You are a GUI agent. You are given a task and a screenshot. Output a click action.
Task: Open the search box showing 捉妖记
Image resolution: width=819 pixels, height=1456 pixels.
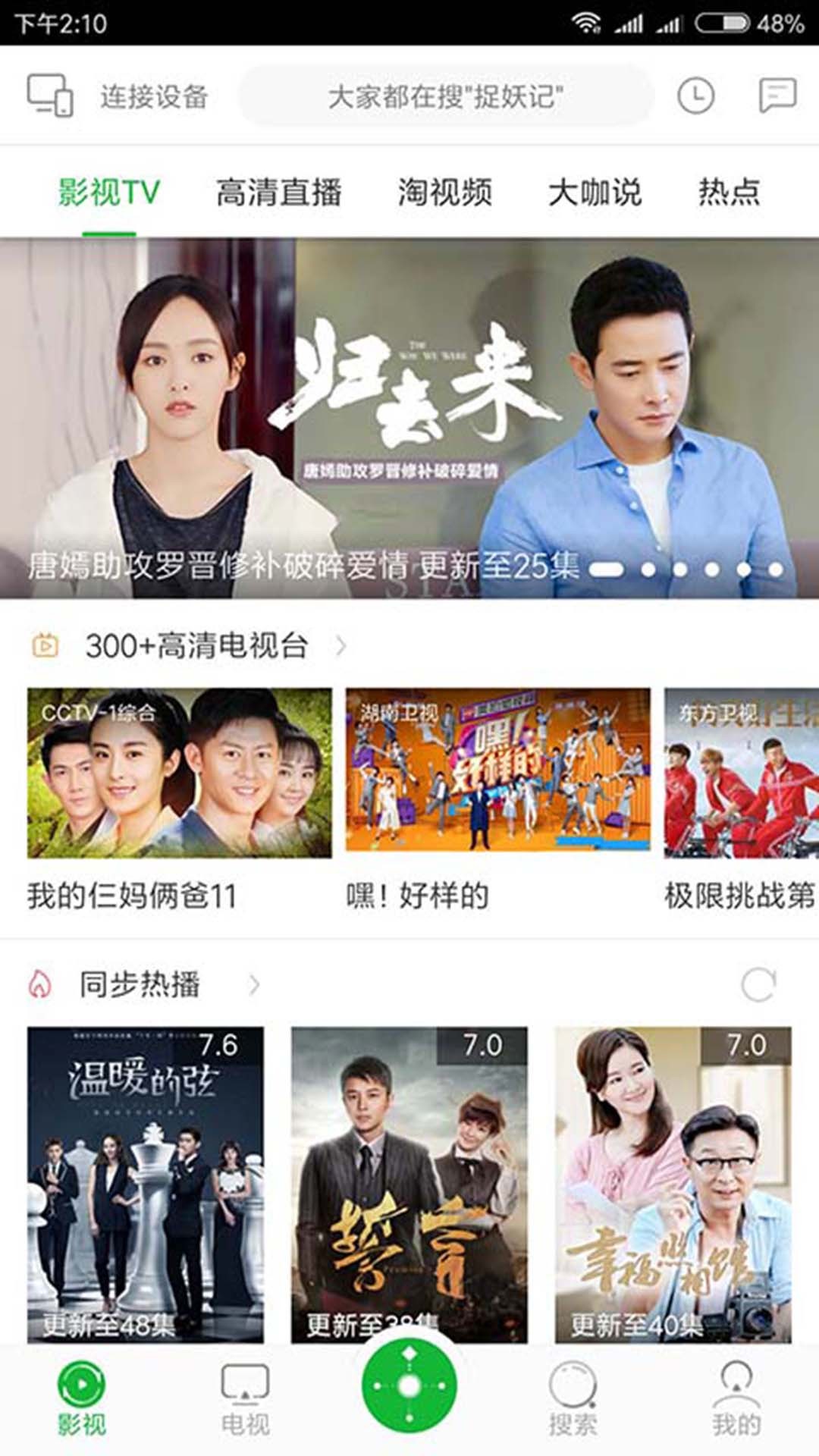(x=446, y=96)
